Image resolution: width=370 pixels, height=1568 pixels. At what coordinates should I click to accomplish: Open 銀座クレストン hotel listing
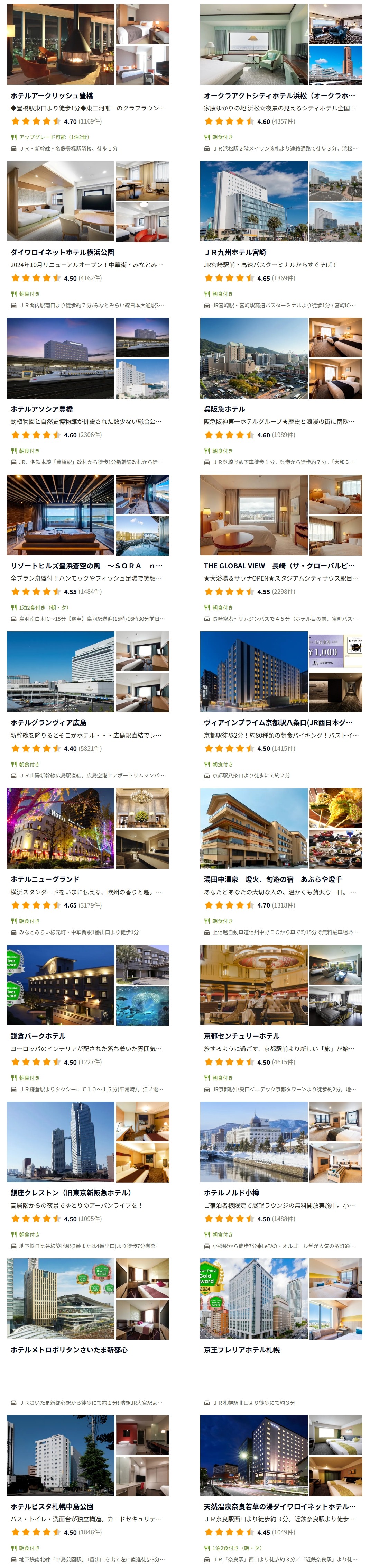[x=71, y=1193]
